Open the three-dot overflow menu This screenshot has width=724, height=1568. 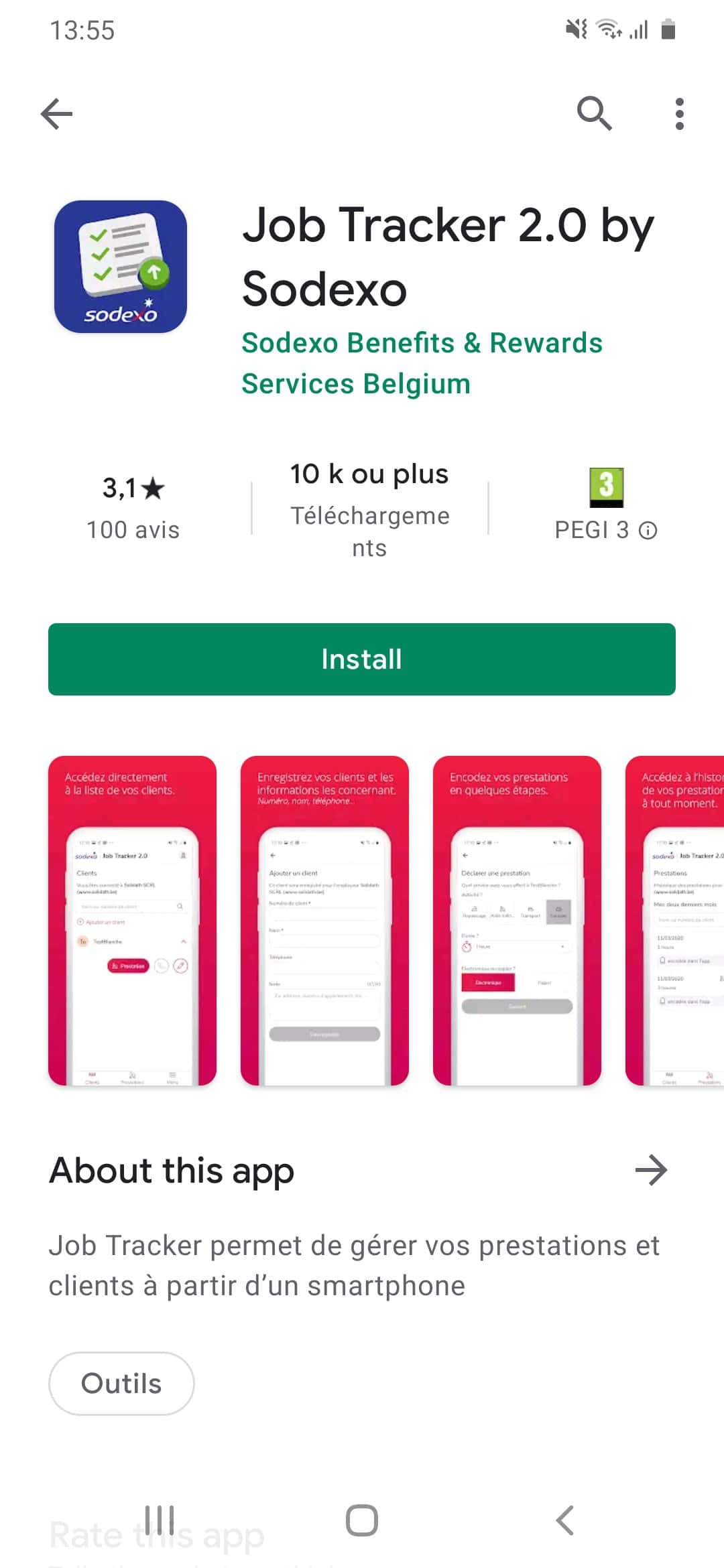coord(680,114)
